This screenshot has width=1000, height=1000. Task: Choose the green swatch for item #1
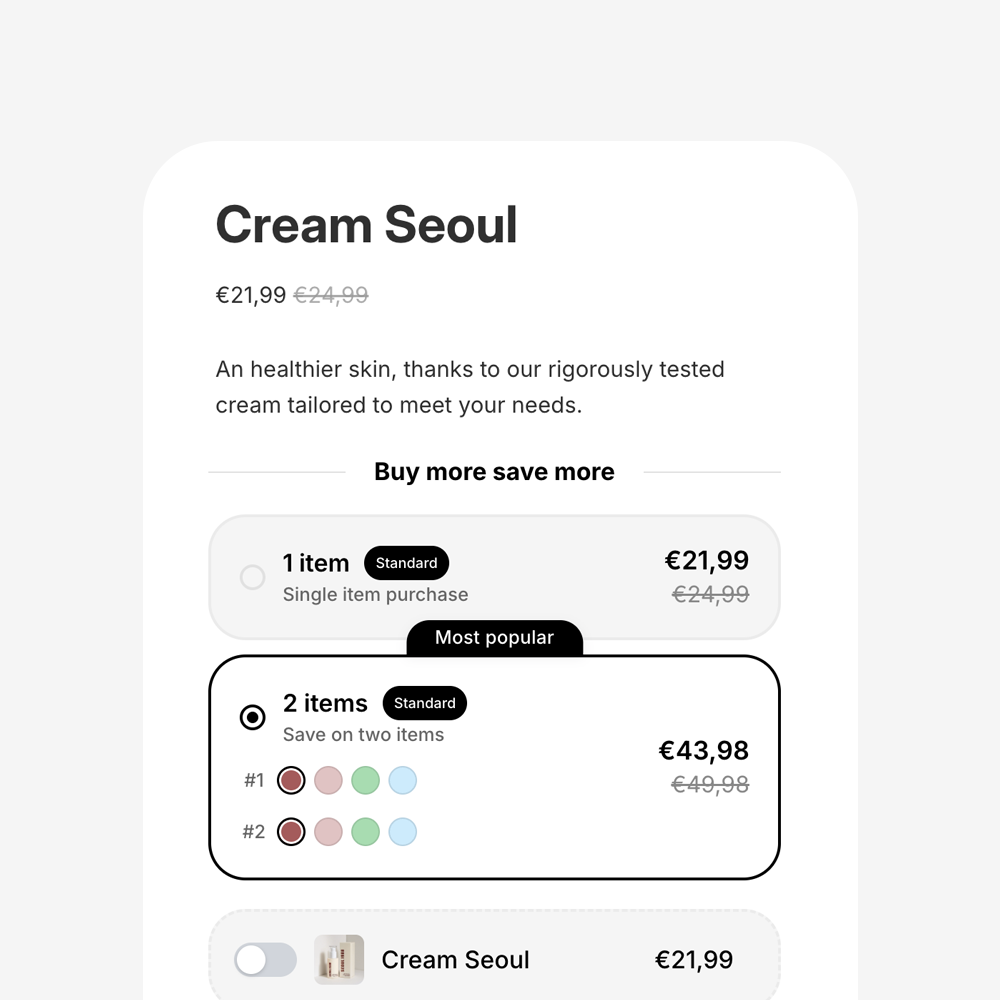[x=365, y=780]
